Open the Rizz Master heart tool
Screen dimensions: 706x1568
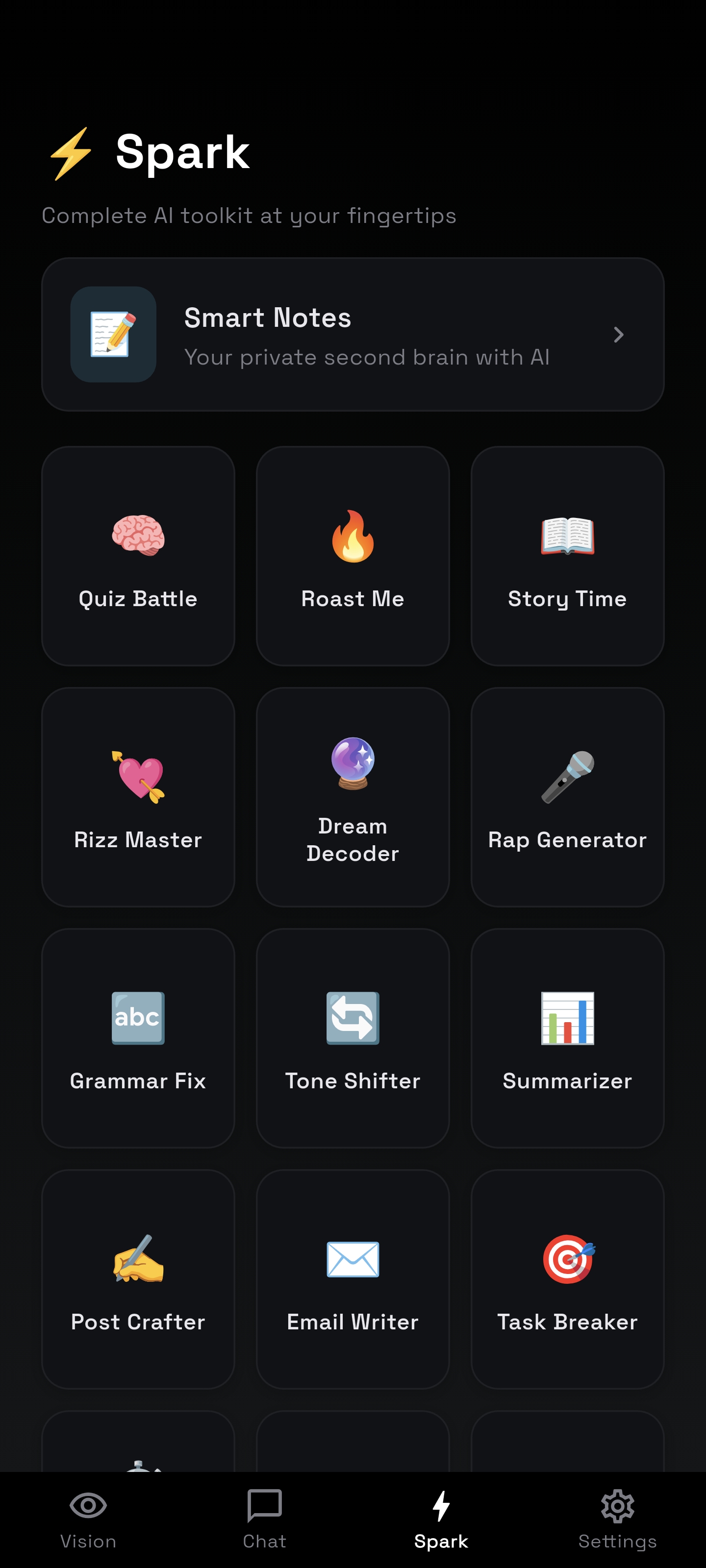point(138,797)
